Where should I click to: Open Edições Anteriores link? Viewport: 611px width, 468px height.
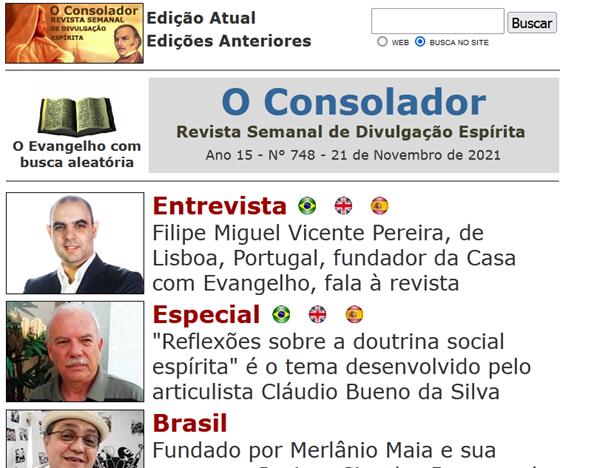[x=229, y=41]
